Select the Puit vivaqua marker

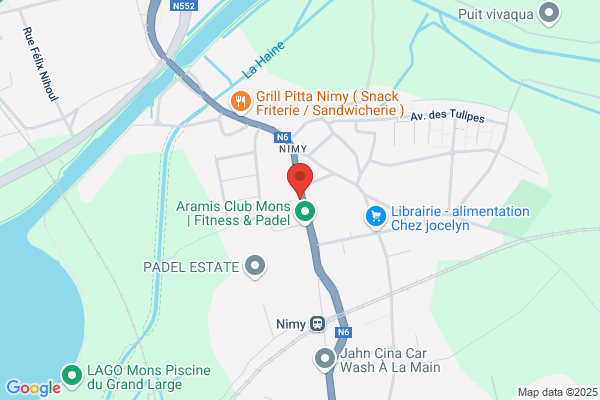click(548, 13)
